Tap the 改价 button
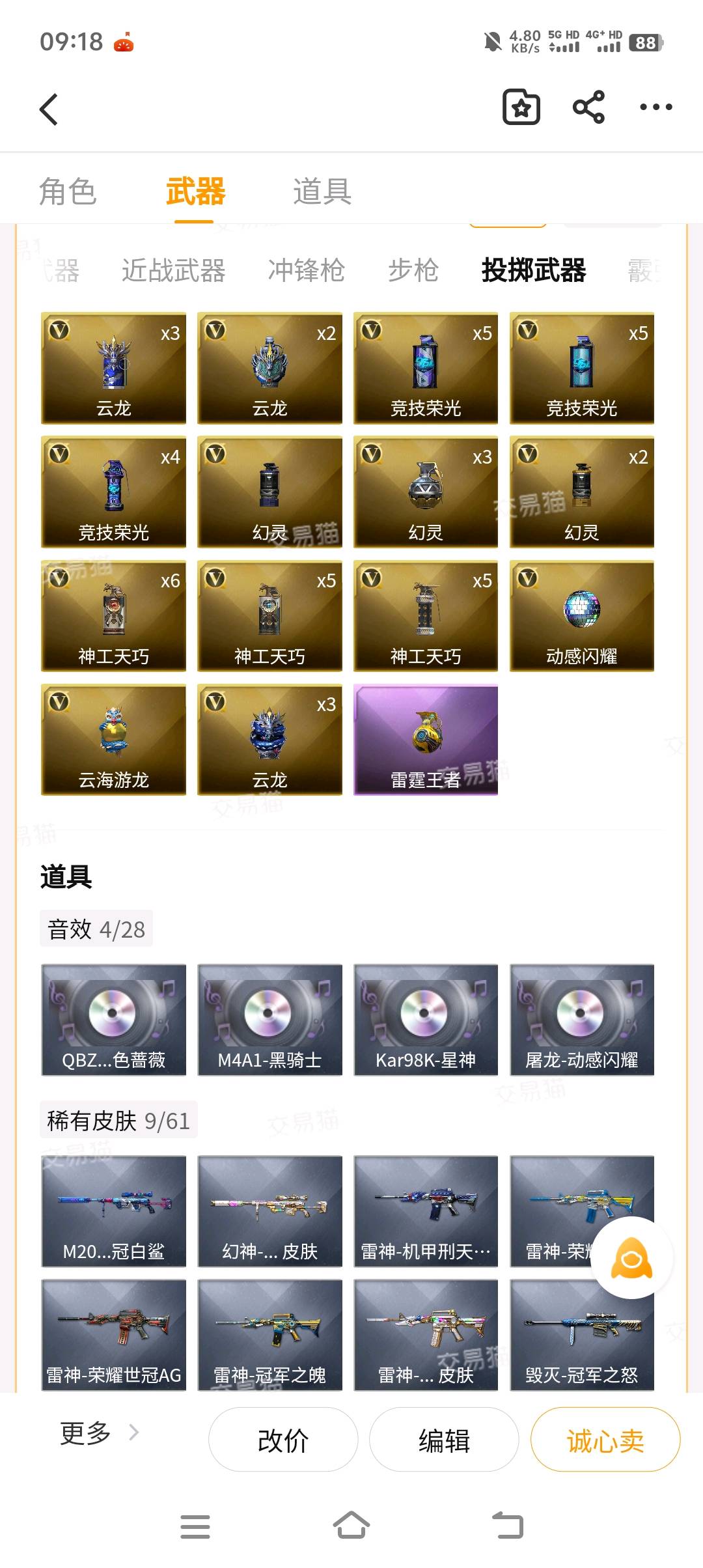703x1568 pixels. (x=283, y=1440)
